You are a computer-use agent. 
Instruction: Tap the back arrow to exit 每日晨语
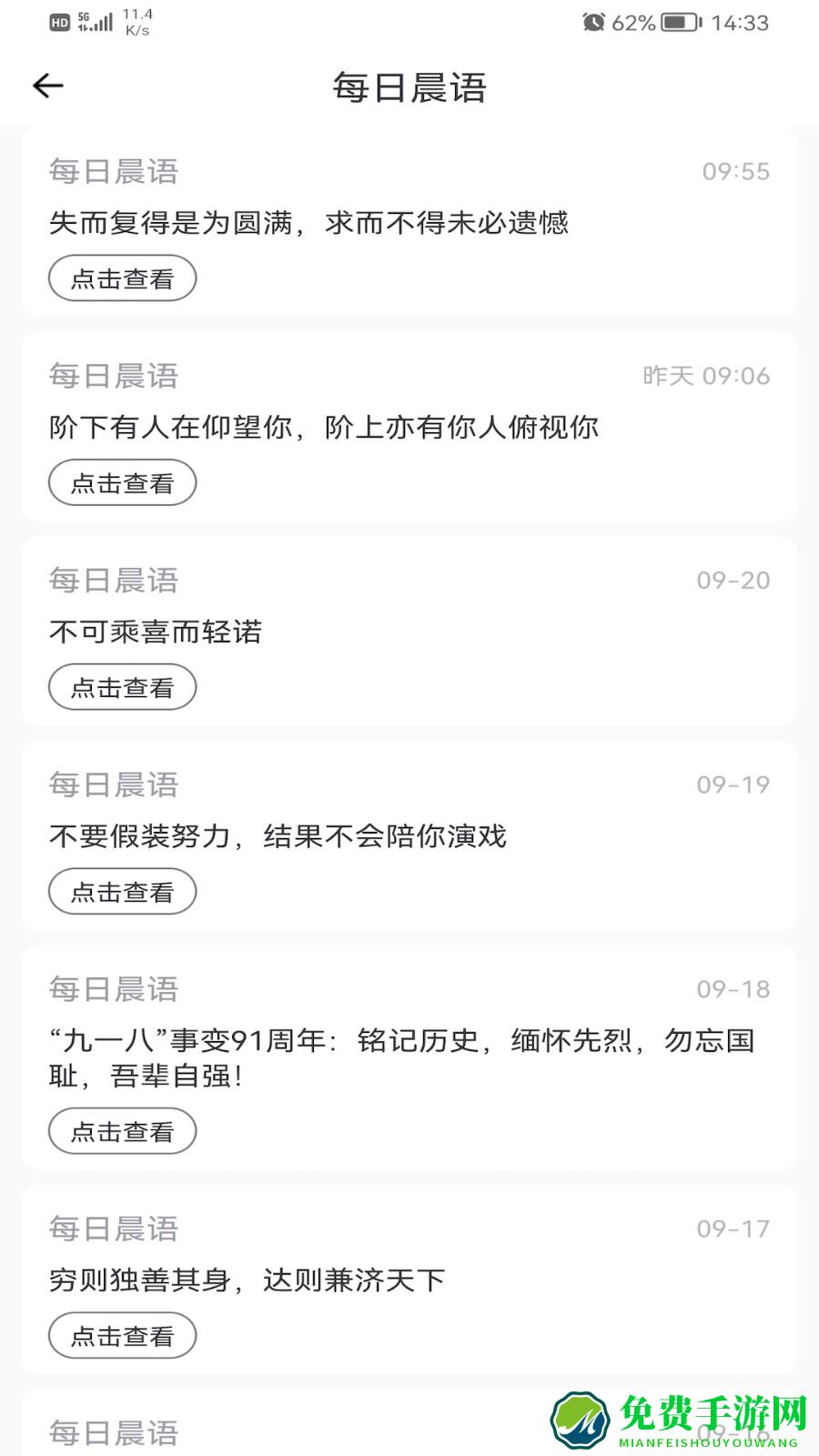pyautogui.click(x=47, y=86)
